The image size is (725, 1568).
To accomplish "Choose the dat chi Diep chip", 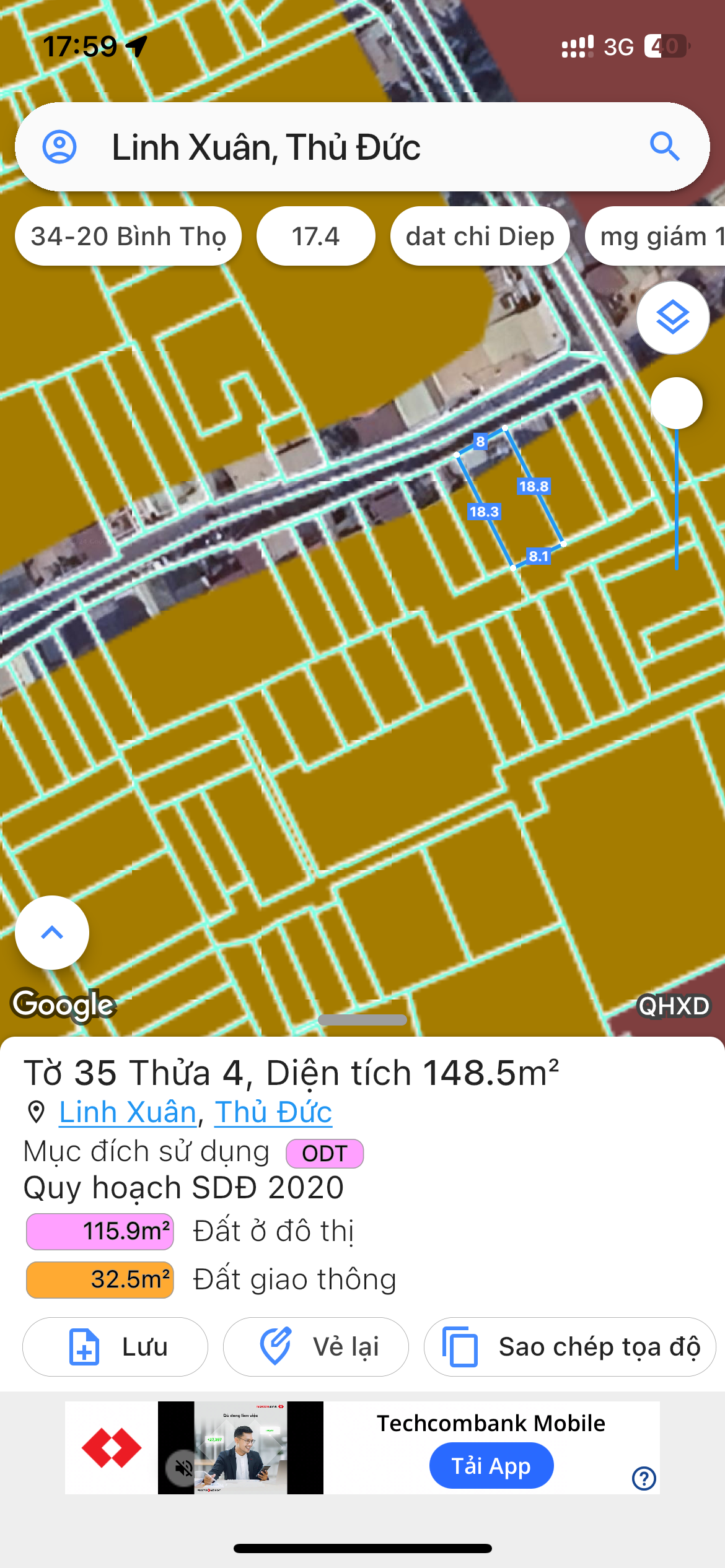I will point(480,236).
